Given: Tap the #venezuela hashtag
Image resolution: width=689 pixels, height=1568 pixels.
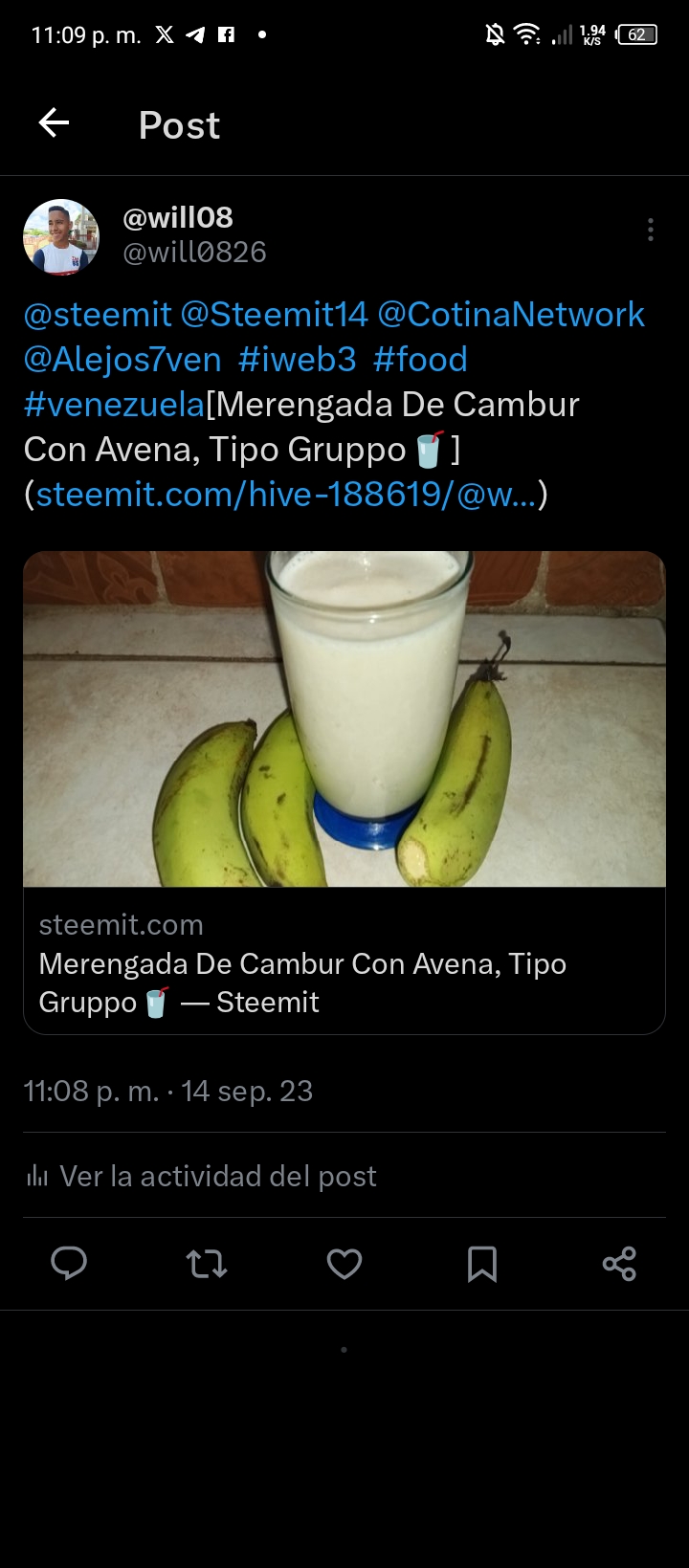Looking at the screenshot, I should tap(114, 405).
